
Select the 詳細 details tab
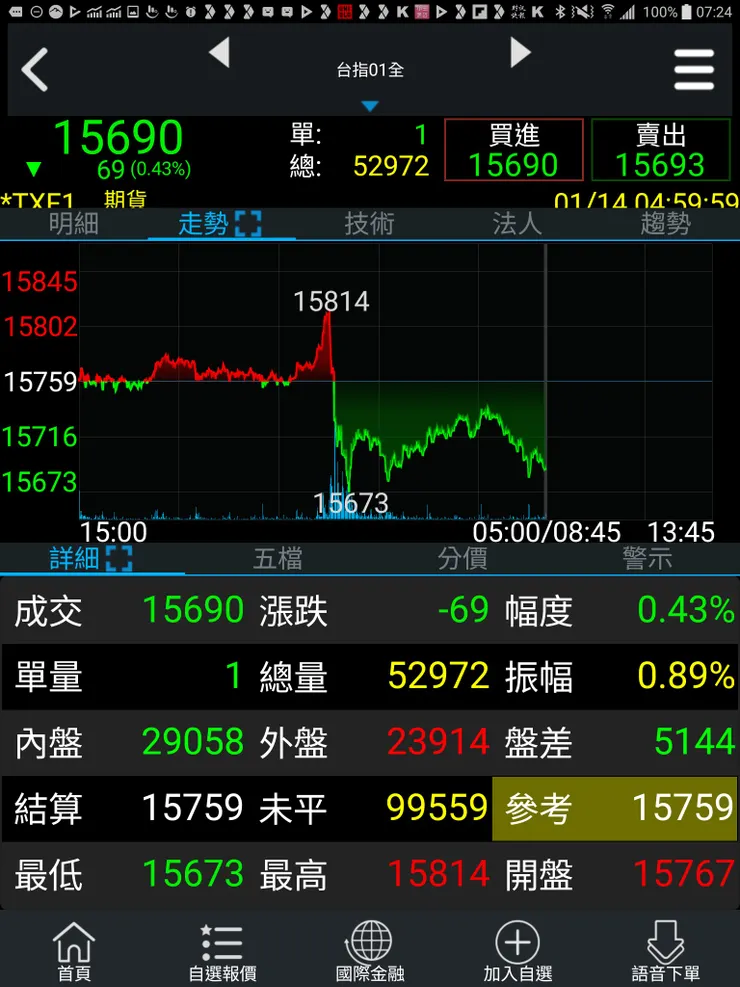click(x=91, y=558)
